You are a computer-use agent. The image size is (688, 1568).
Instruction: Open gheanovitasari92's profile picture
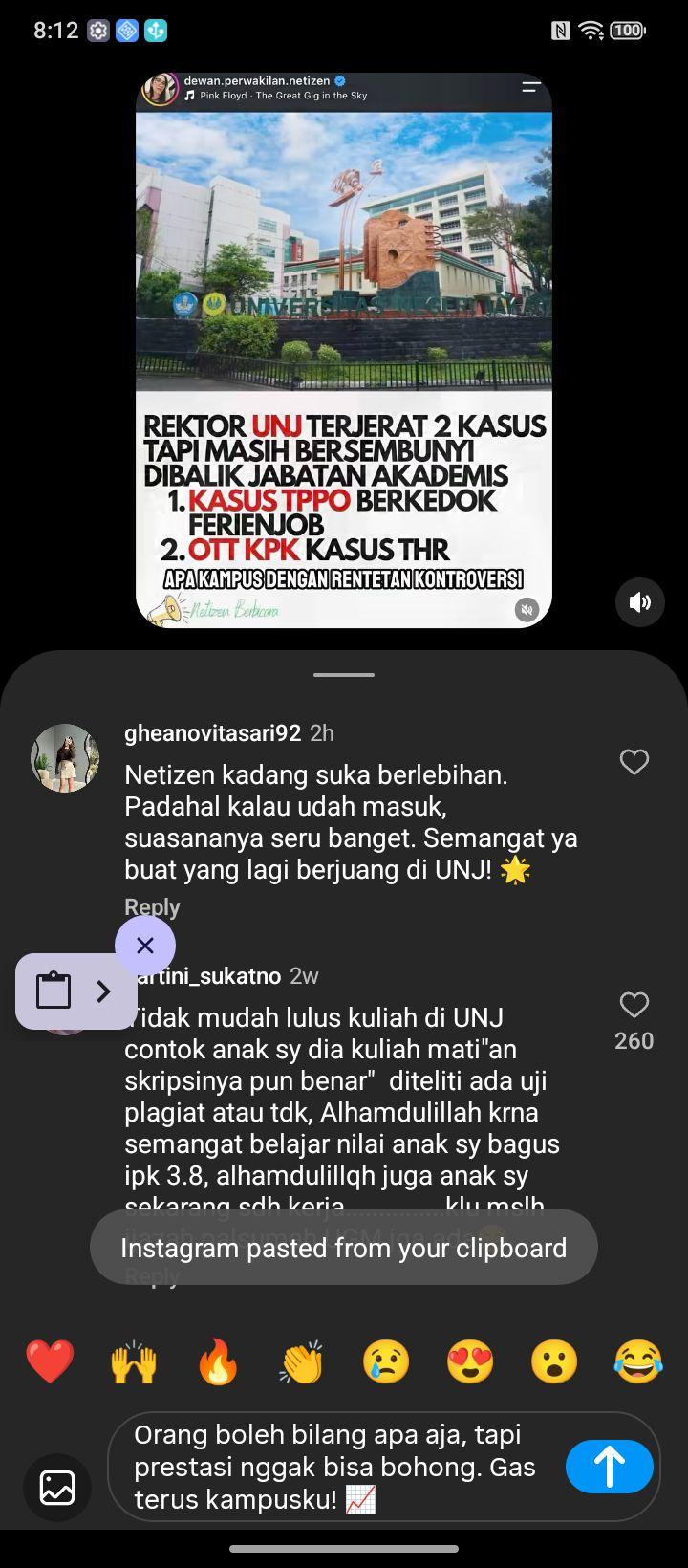point(65,758)
